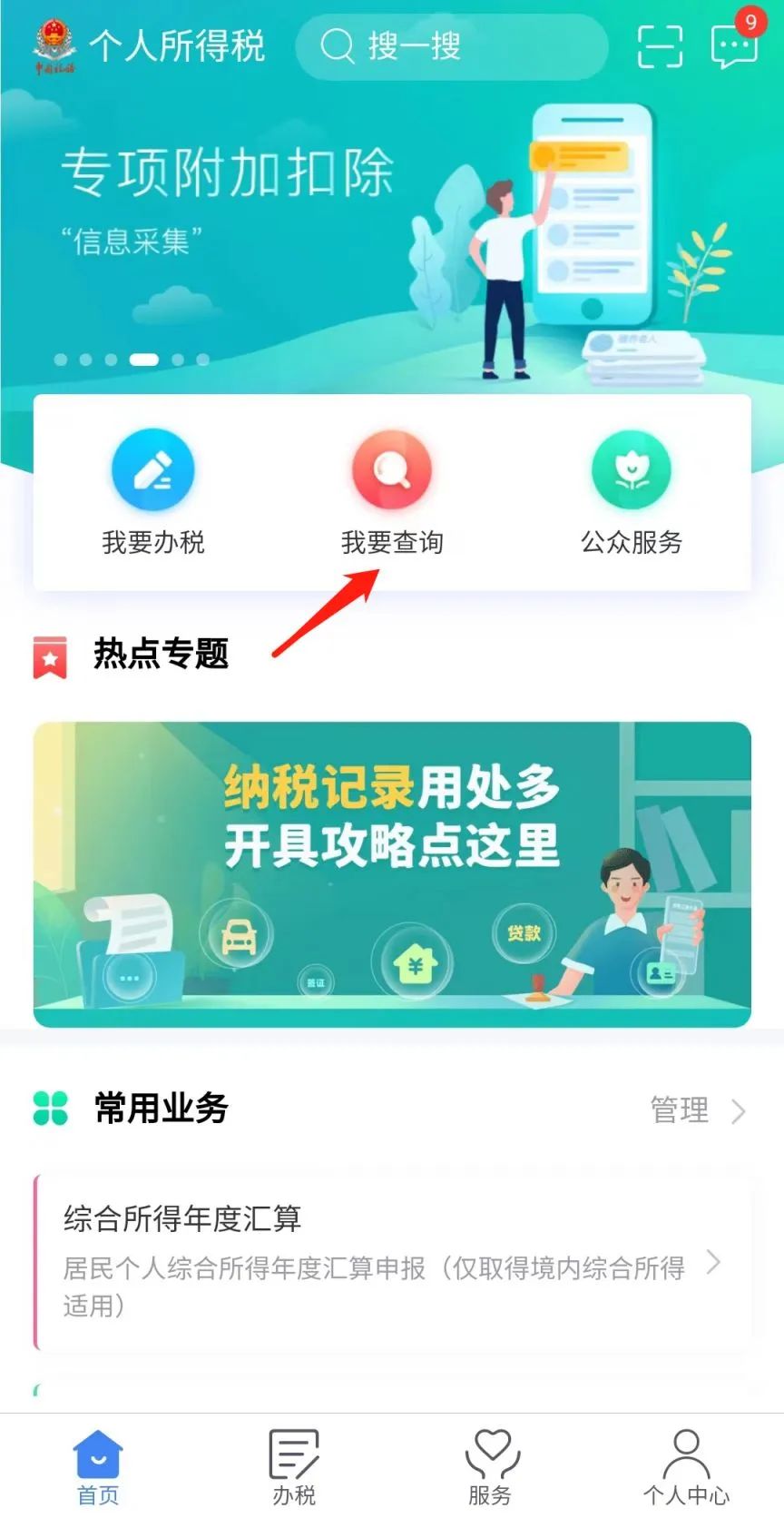Open the 个人中心 tab
The image size is (784, 1518).
pyautogui.click(x=686, y=1466)
